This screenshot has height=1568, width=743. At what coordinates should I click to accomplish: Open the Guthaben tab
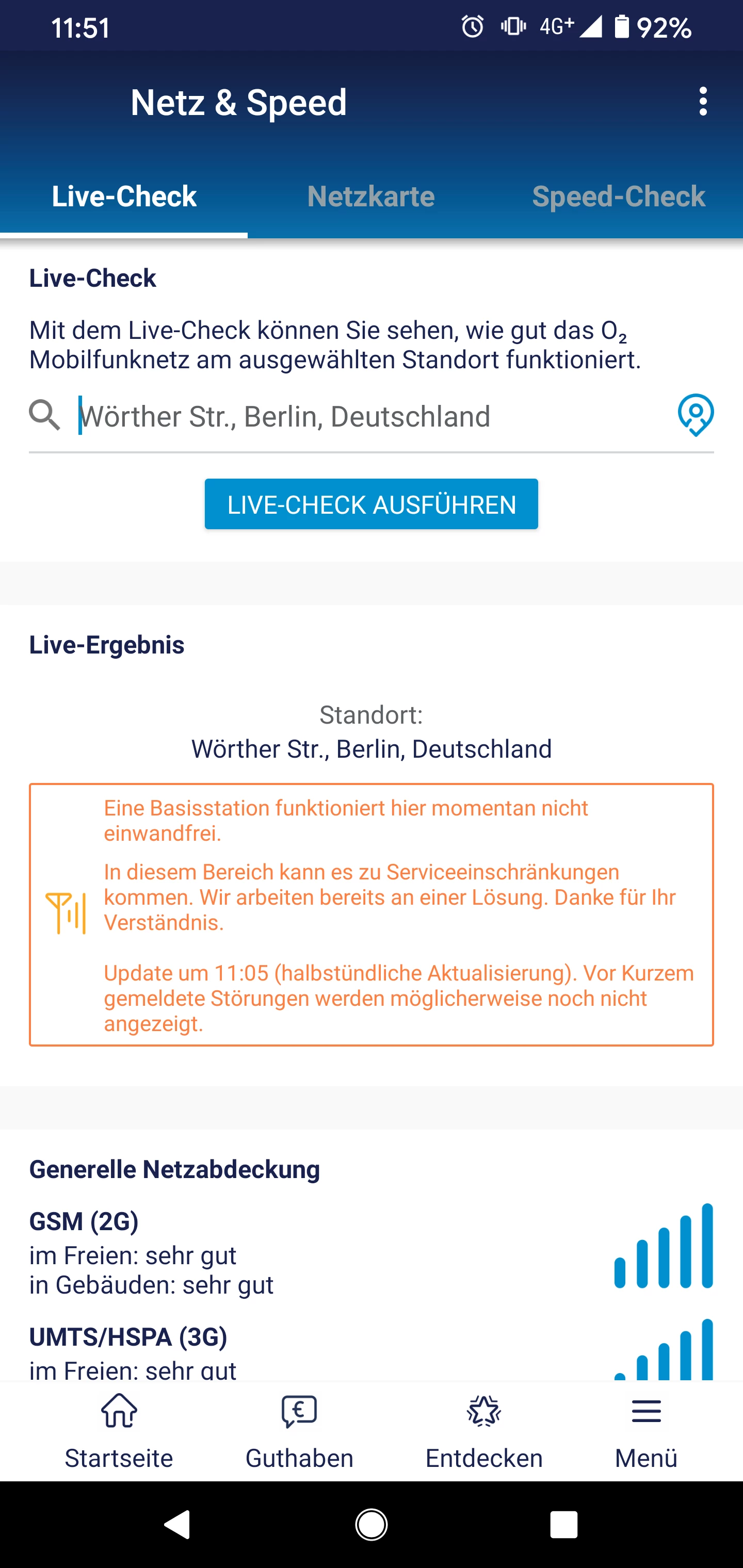pos(299,1431)
